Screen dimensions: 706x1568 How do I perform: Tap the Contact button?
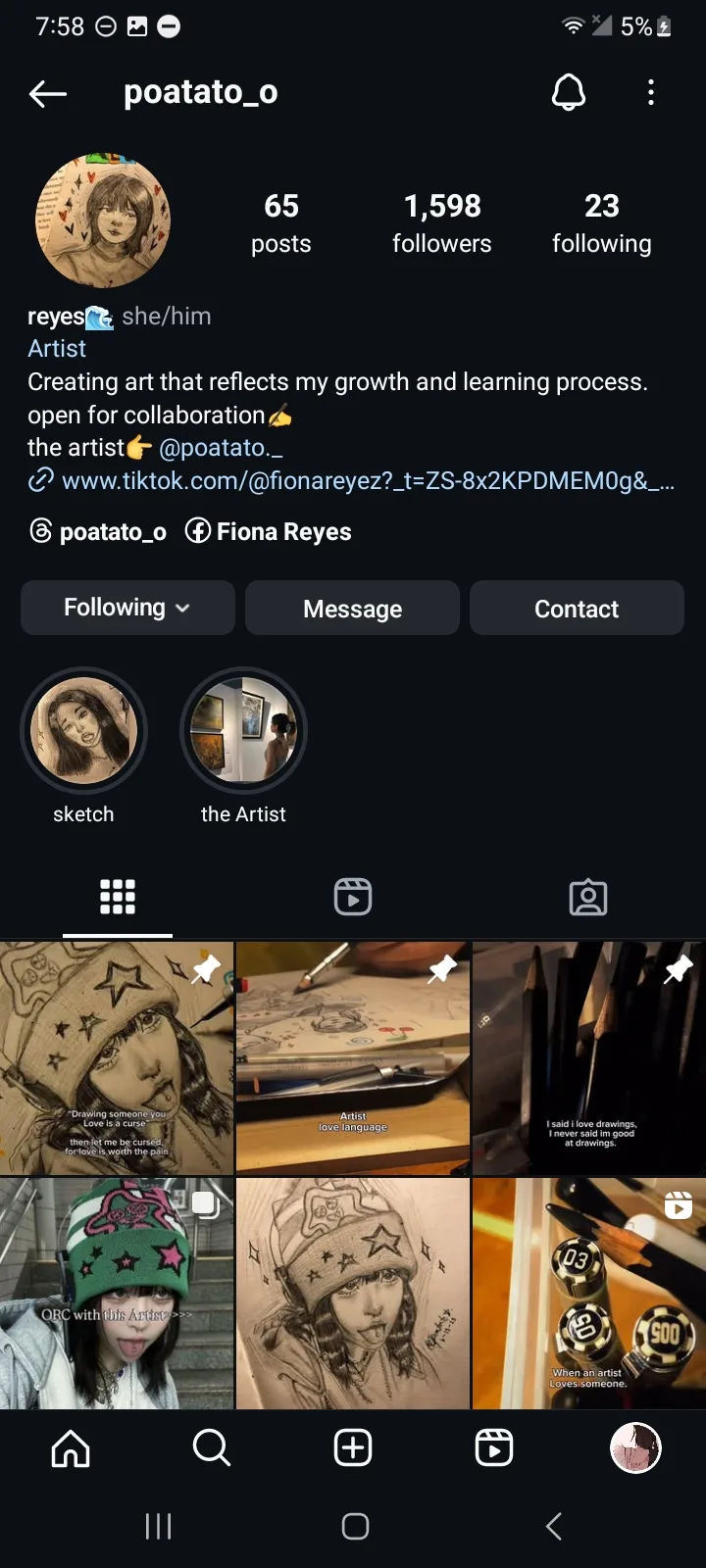click(x=577, y=608)
